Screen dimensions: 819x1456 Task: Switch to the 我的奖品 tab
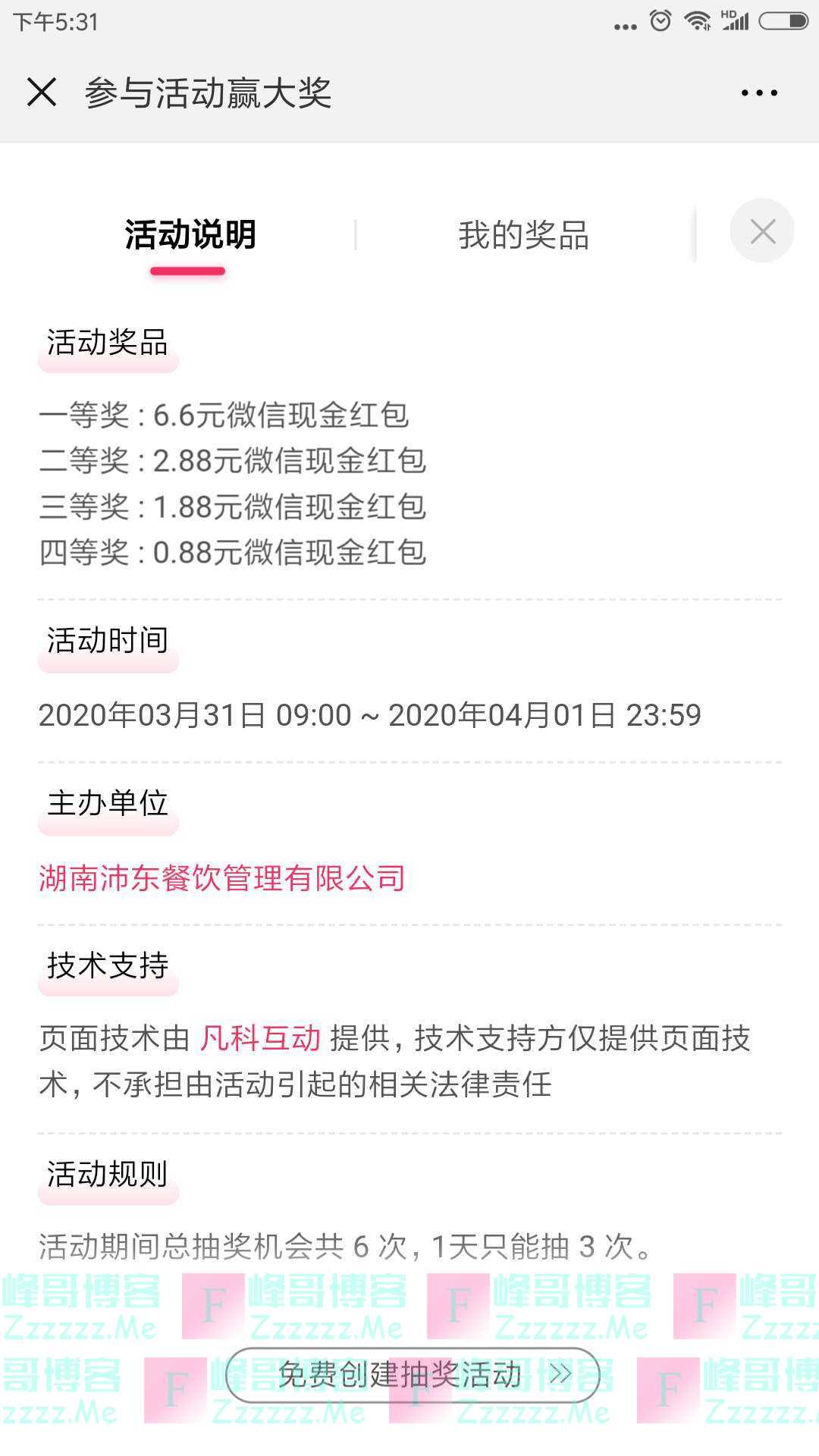(523, 235)
